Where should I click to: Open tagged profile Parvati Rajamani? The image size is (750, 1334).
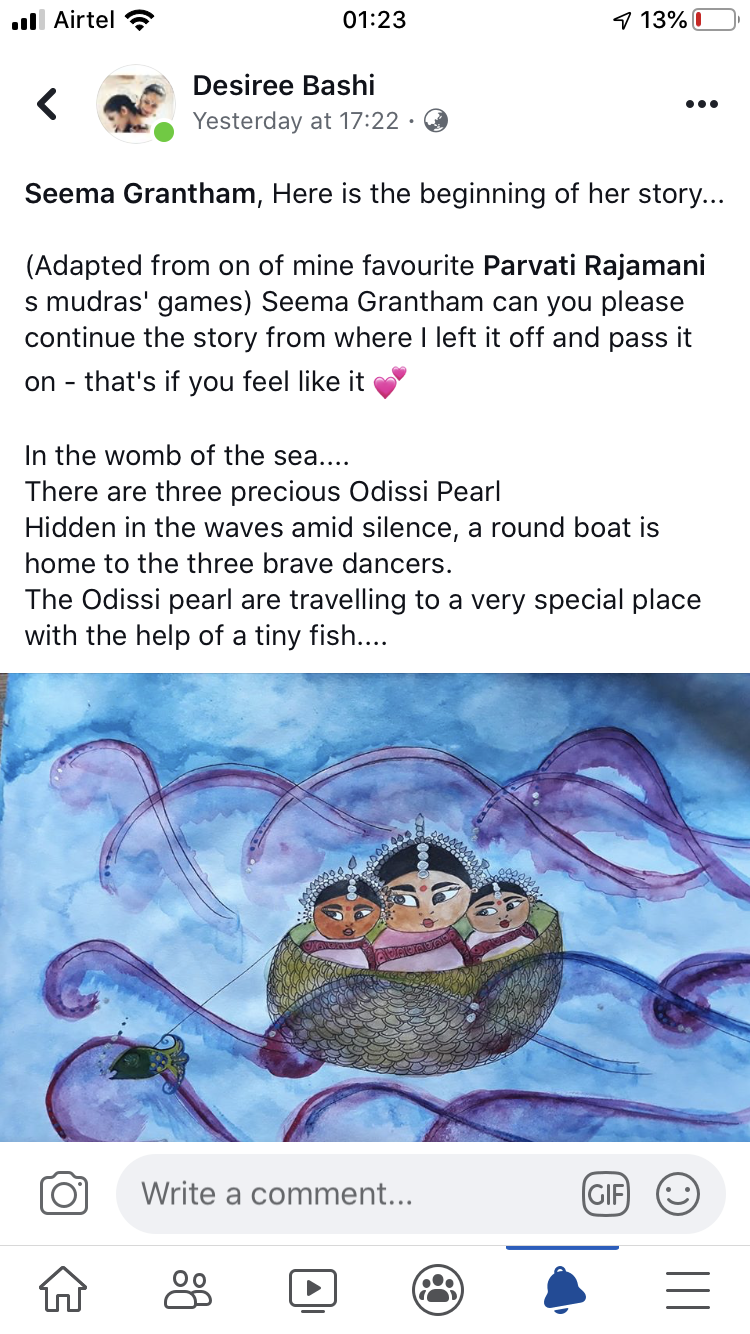click(594, 266)
